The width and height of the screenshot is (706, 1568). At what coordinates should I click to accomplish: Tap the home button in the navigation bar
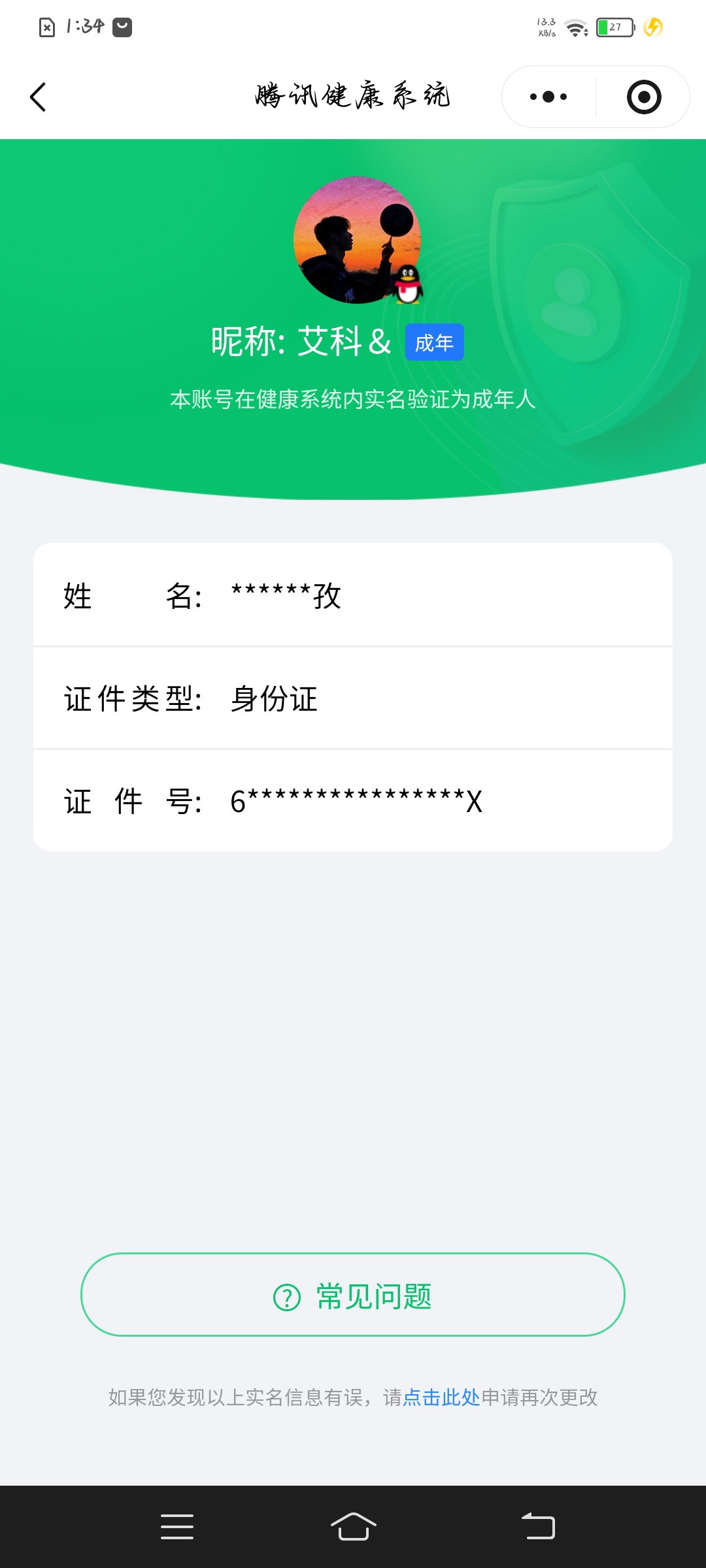[353, 1527]
